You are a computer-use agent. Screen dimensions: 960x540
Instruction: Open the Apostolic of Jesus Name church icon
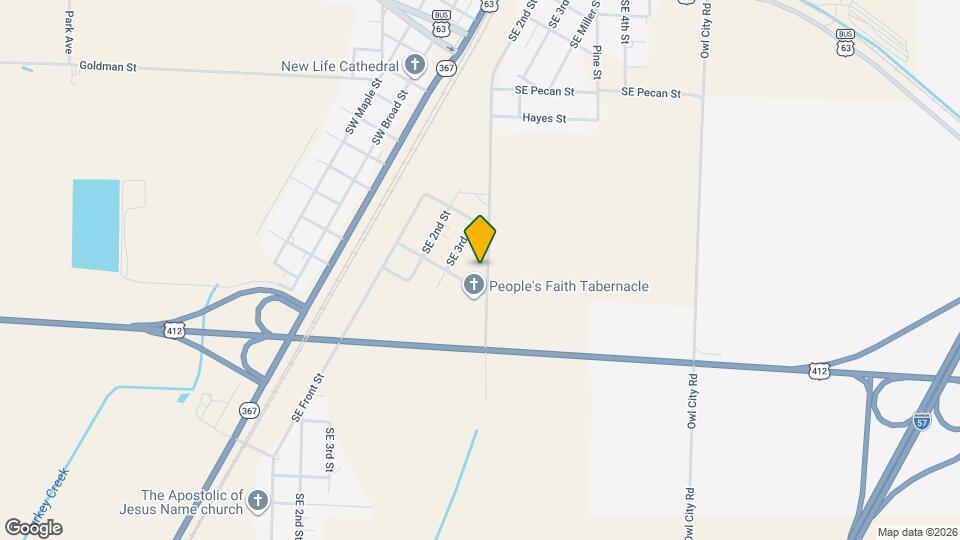tap(258, 501)
